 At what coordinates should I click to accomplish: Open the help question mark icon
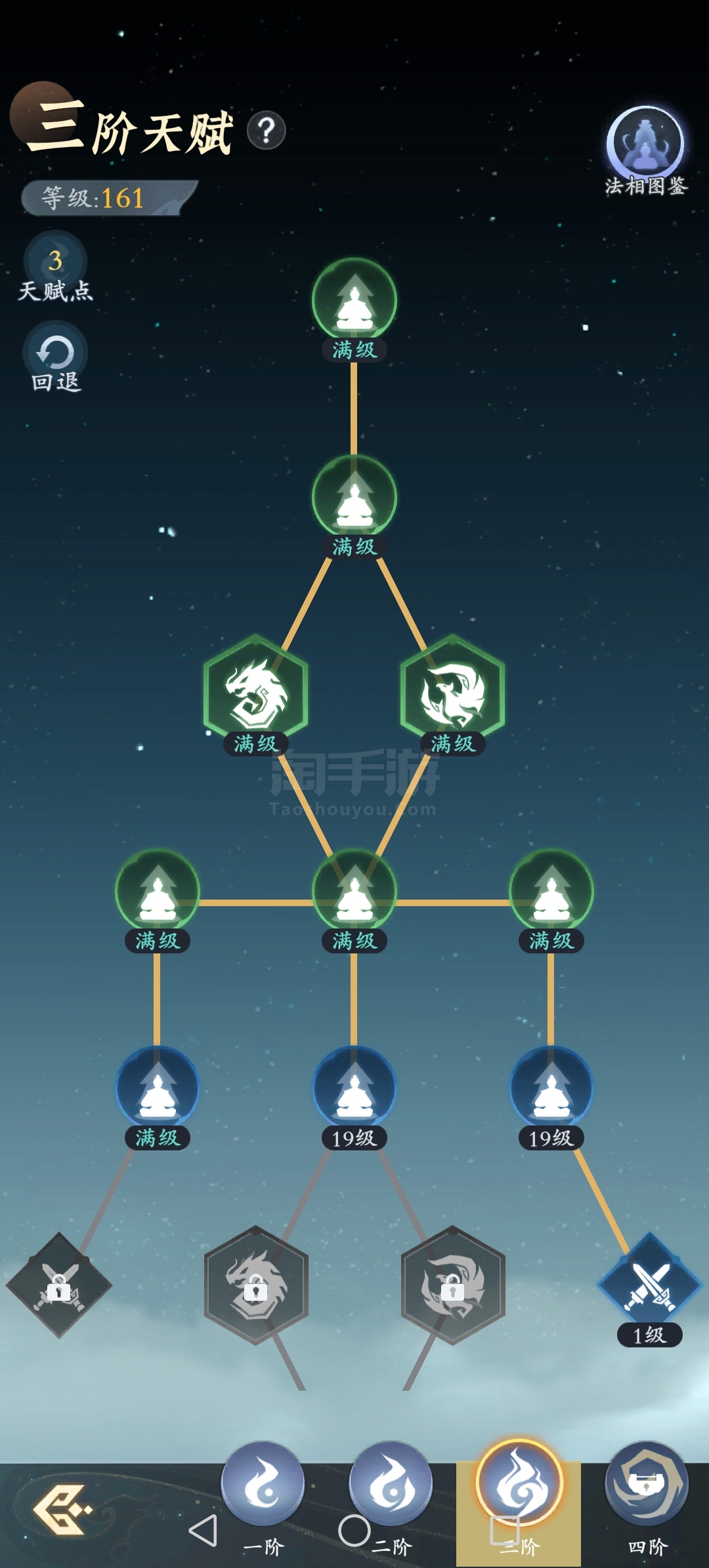[266, 131]
